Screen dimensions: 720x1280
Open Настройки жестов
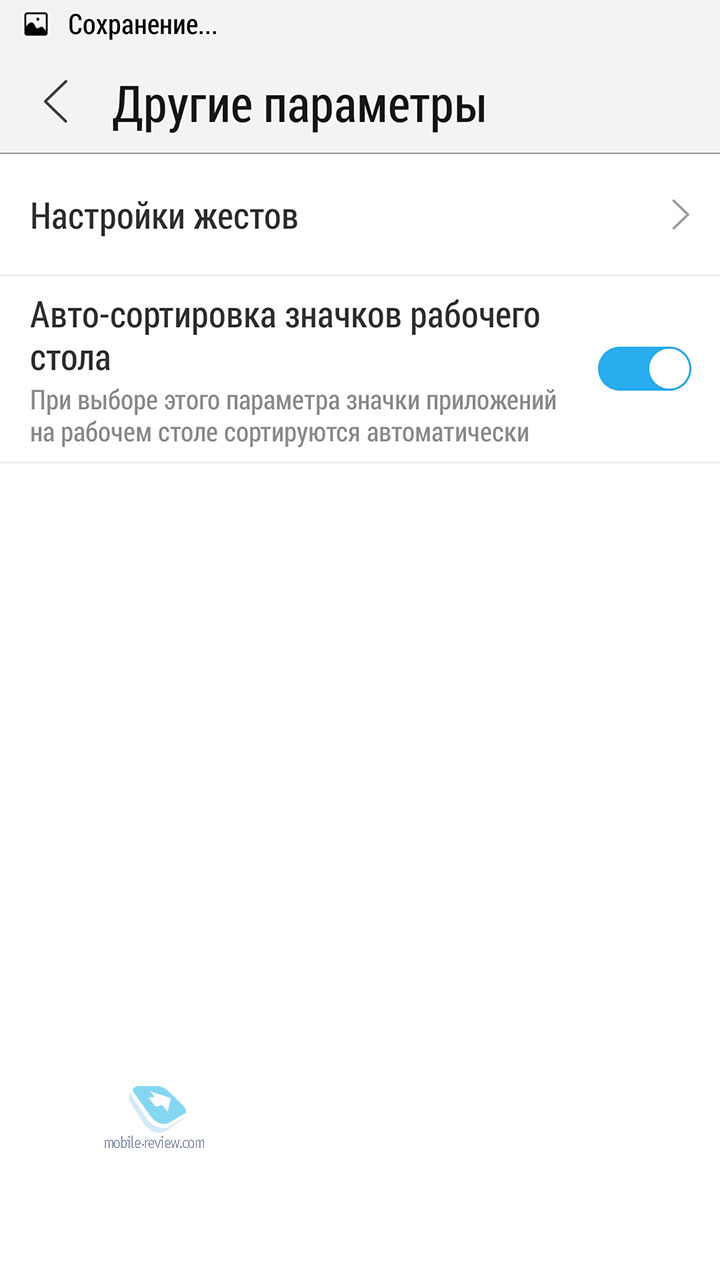point(360,215)
